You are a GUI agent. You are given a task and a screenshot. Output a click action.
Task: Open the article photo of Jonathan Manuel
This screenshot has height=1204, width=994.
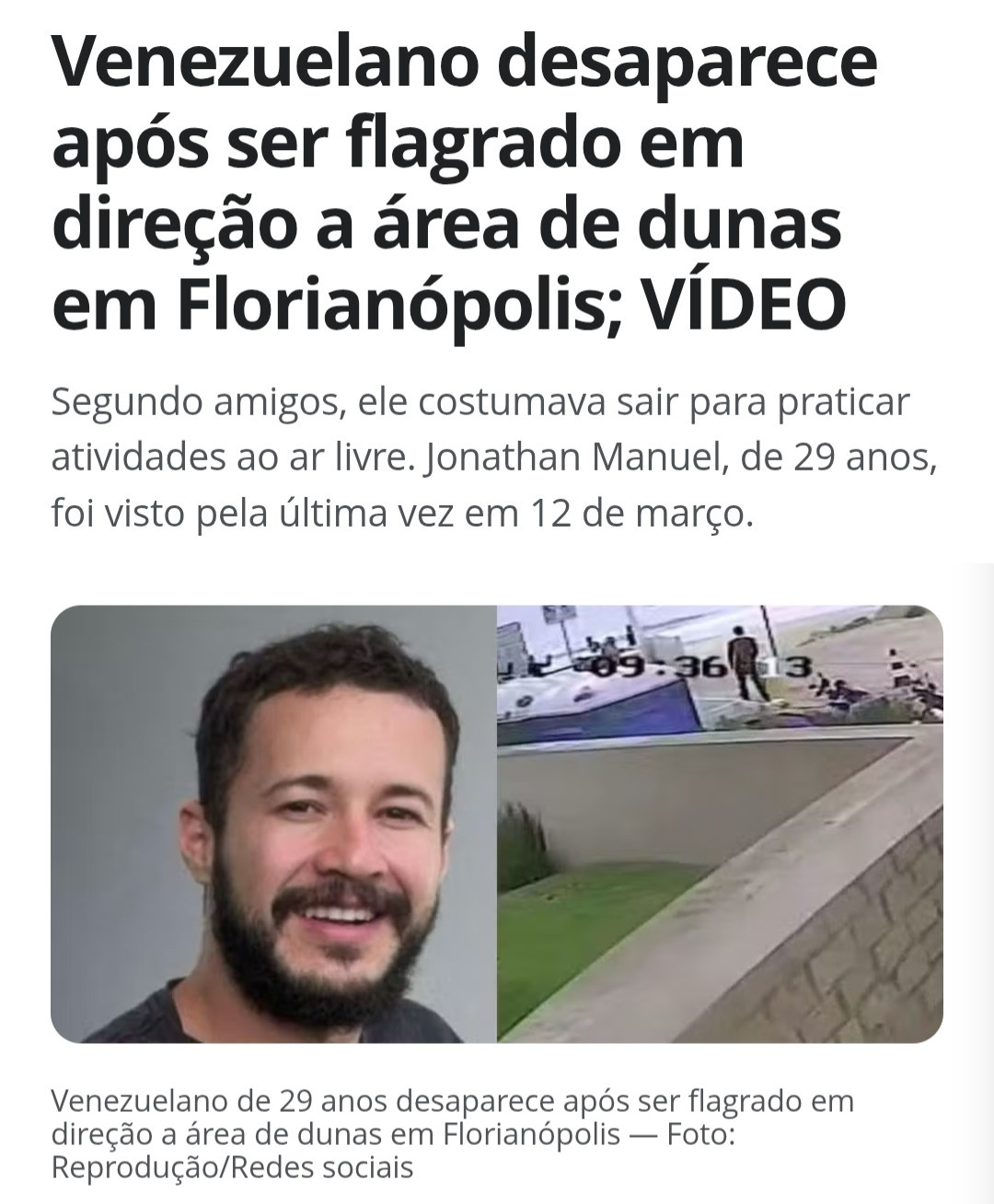coord(274,823)
